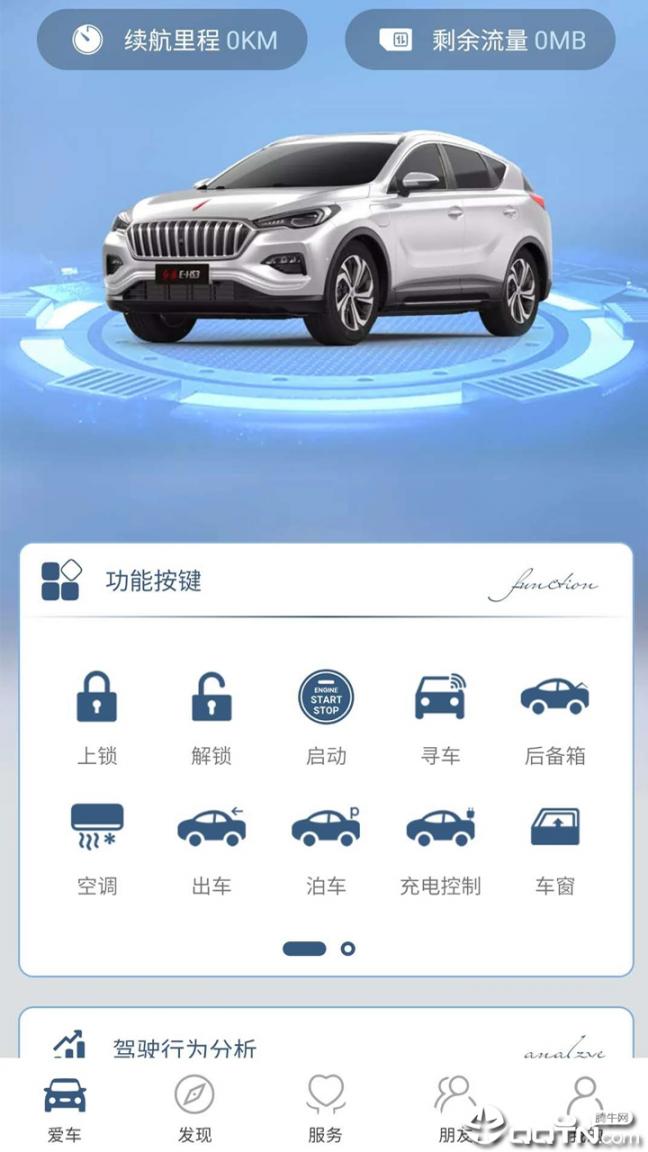The image size is (648, 1152).
Task: Switch to the 服务 tab
Action: [325, 1108]
